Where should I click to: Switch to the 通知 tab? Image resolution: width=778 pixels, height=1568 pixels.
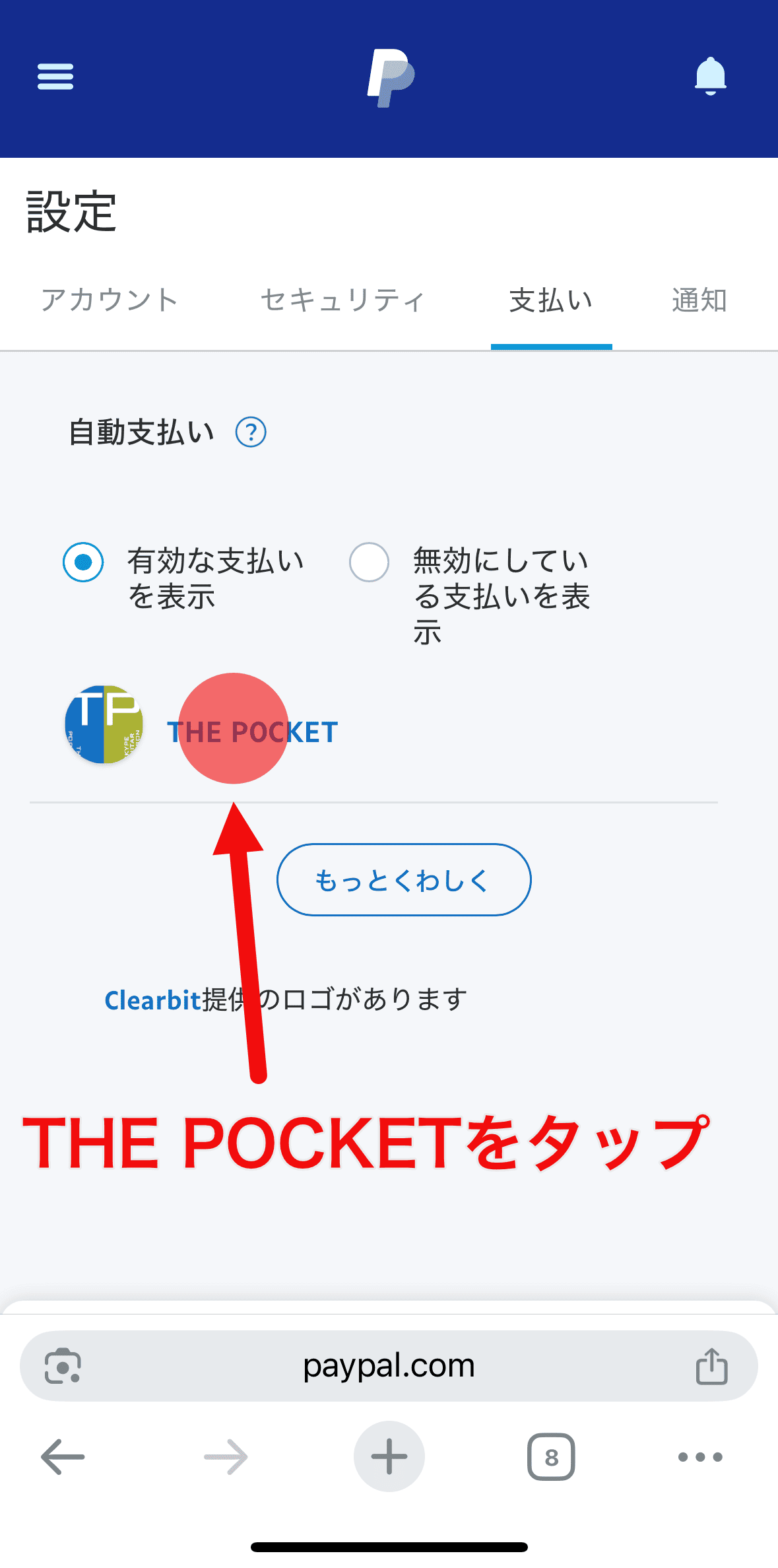[699, 300]
